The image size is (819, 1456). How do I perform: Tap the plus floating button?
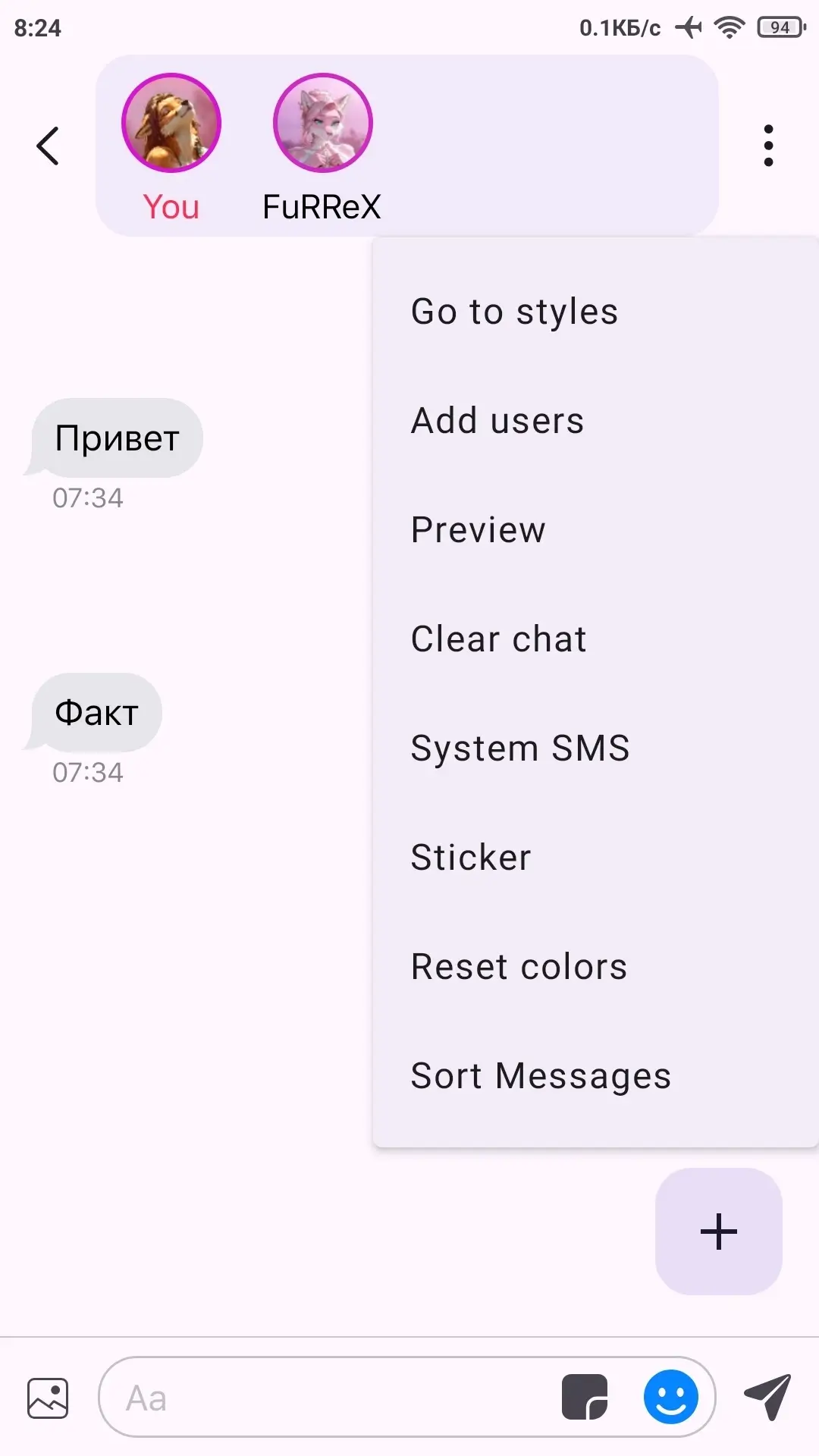pyautogui.click(x=718, y=1232)
